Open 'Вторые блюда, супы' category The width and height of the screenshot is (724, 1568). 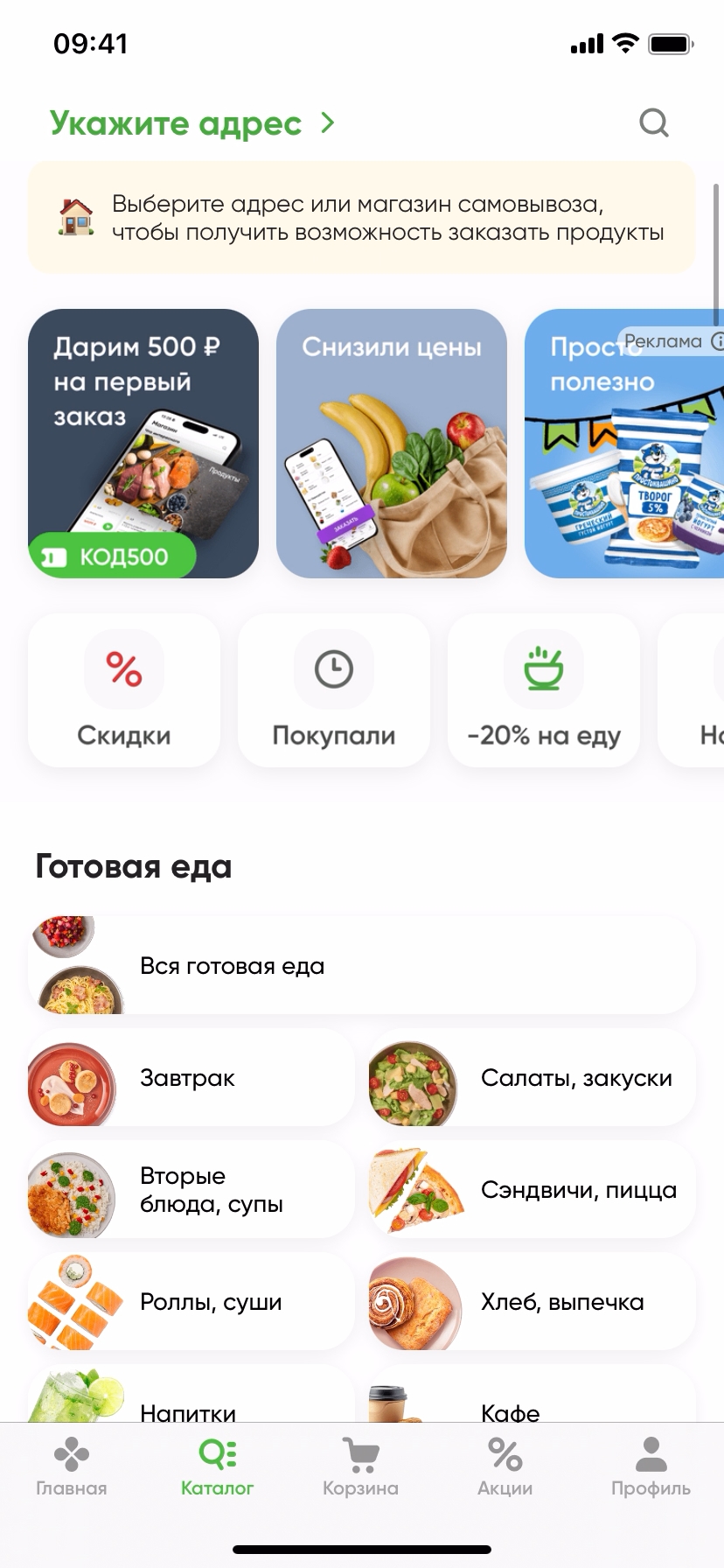[191, 1190]
